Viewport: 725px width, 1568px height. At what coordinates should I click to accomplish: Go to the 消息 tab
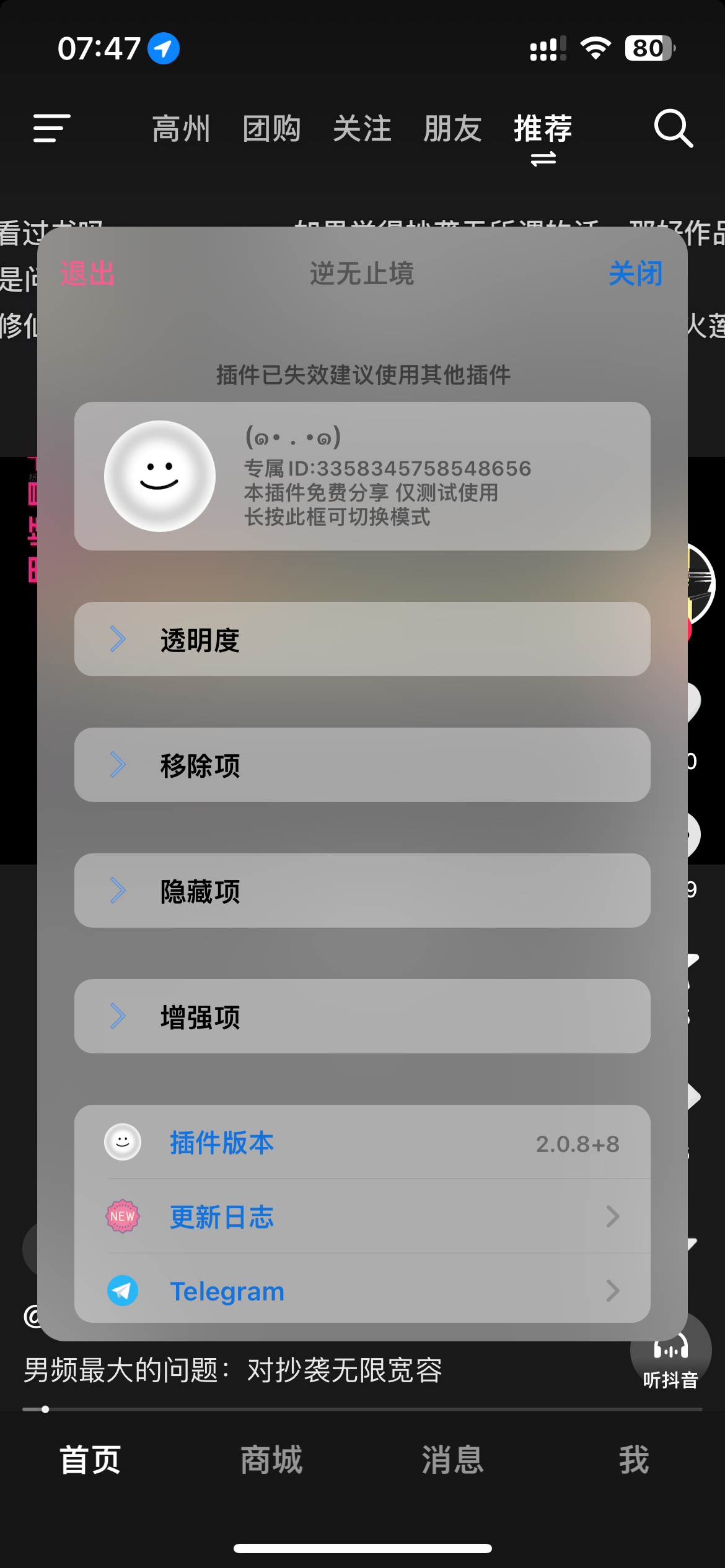tap(452, 1460)
